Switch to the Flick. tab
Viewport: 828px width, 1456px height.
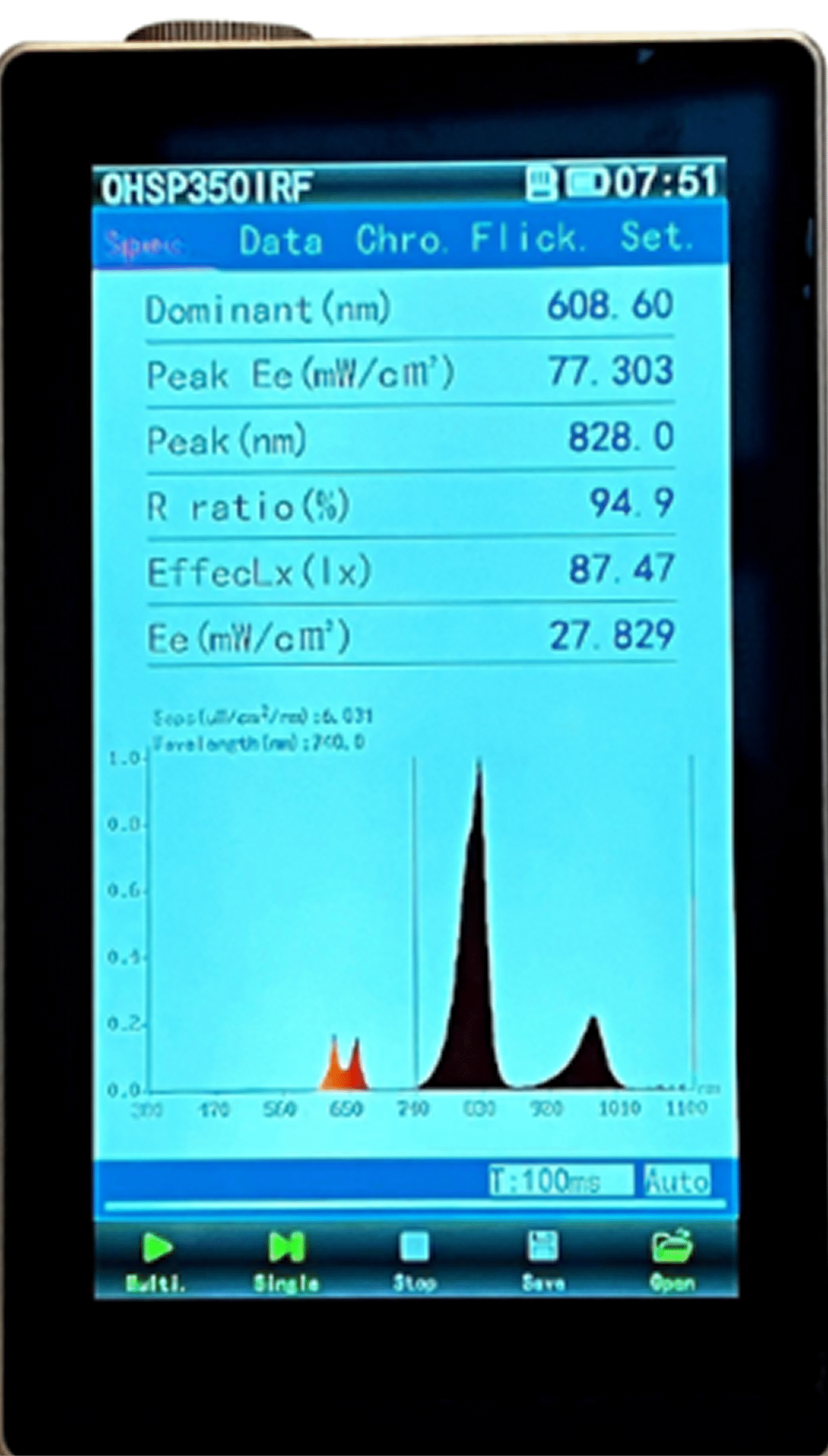coord(527,238)
